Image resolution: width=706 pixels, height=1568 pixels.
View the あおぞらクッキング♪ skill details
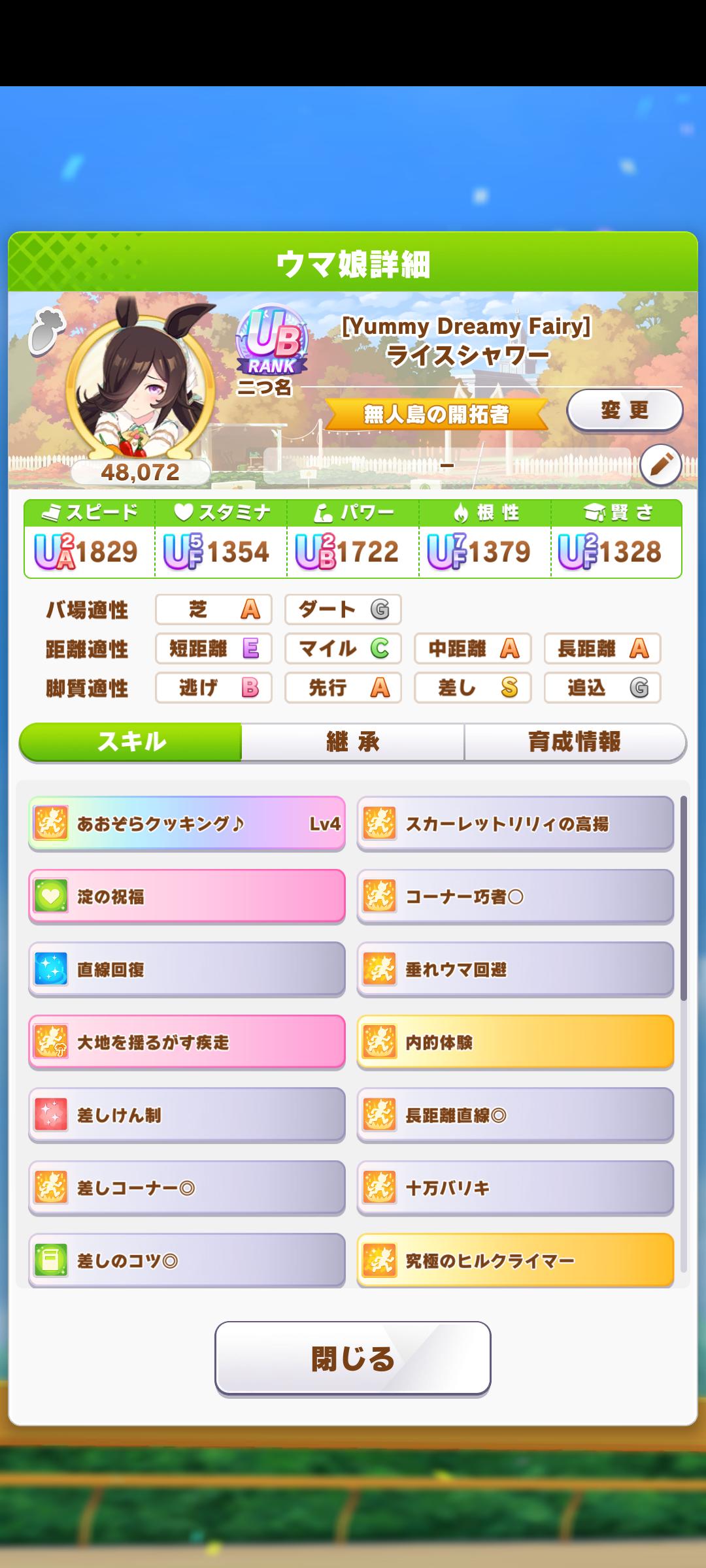pos(187,823)
